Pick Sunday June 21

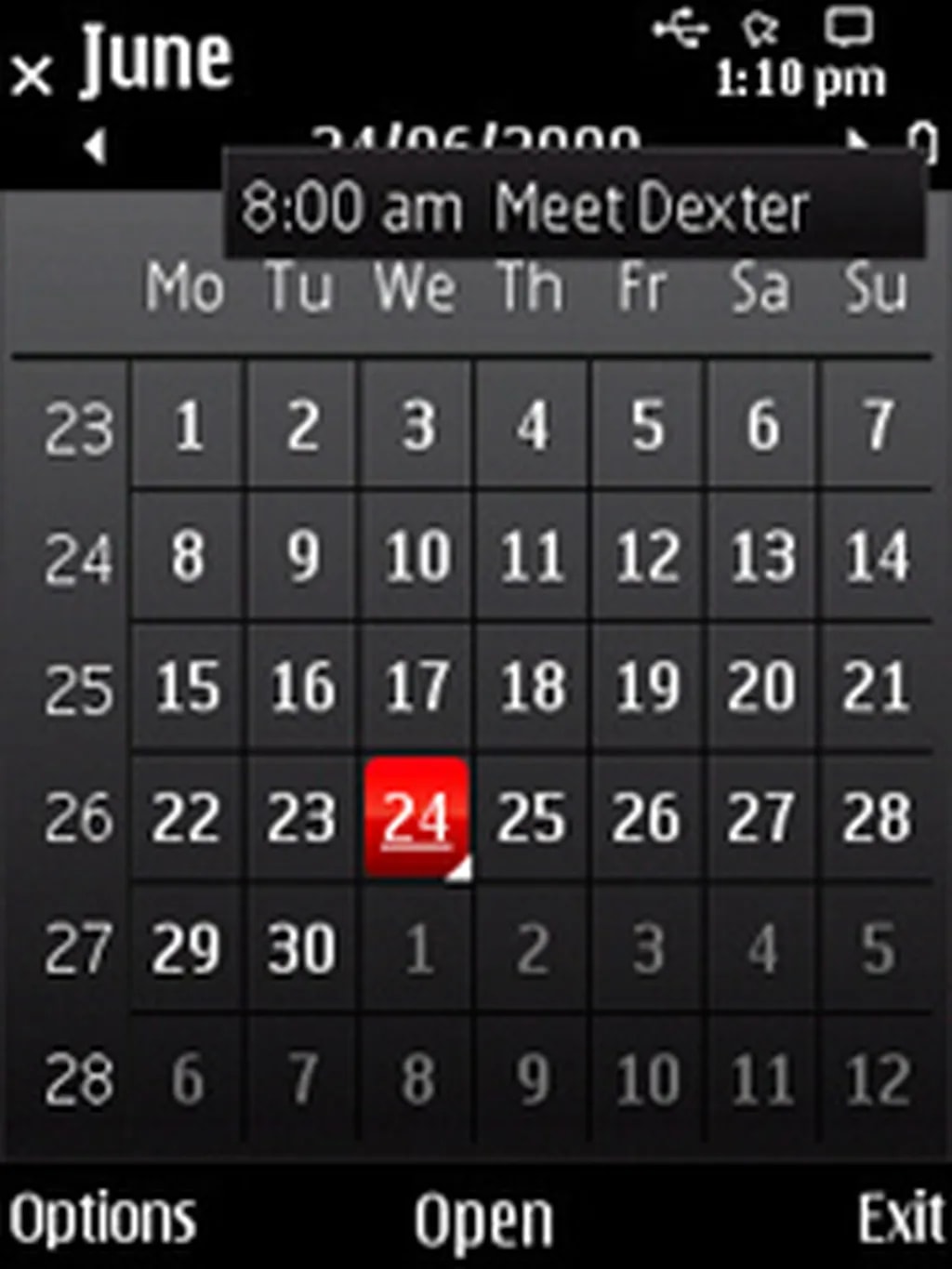click(x=876, y=688)
